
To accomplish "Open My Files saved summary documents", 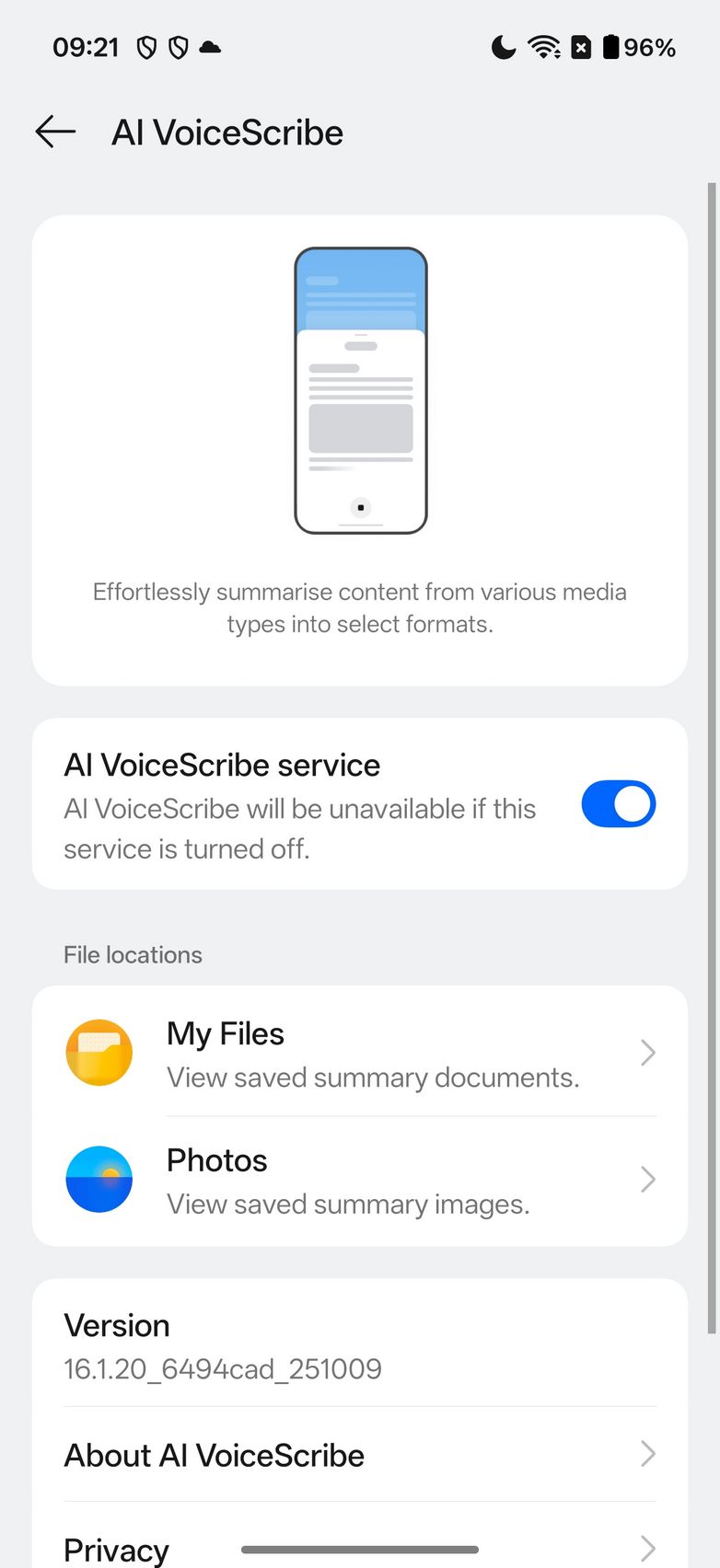I will coord(360,1053).
